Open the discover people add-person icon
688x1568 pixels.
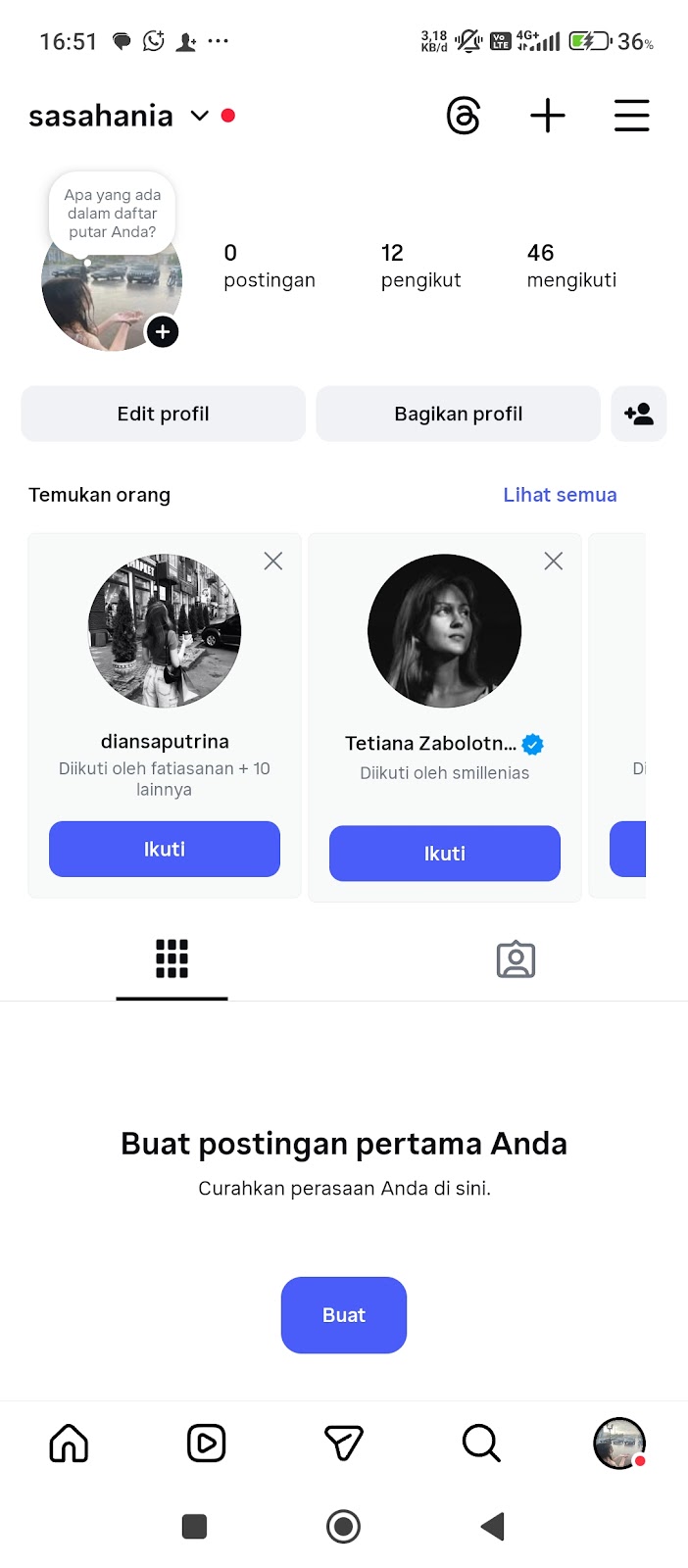tap(638, 414)
